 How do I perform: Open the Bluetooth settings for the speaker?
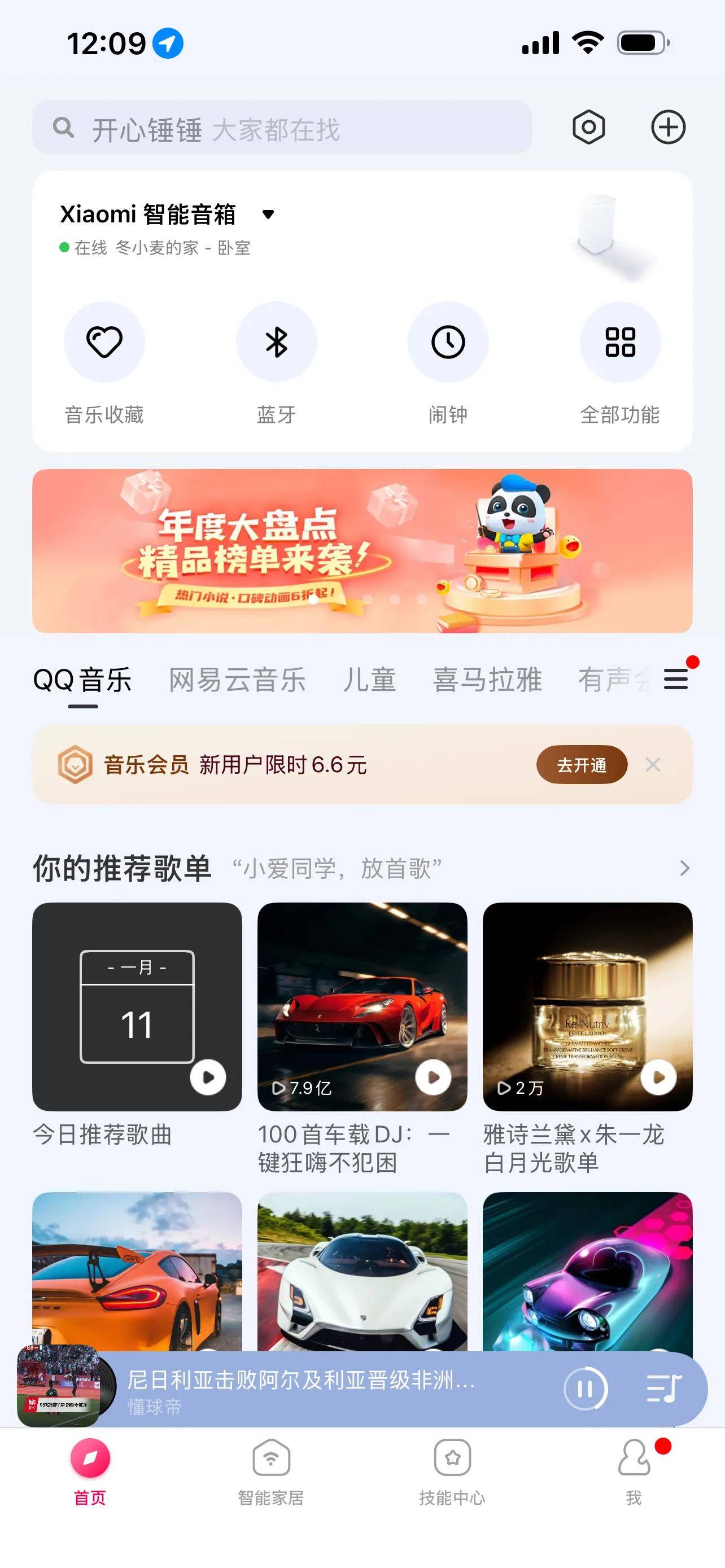(x=276, y=342)
